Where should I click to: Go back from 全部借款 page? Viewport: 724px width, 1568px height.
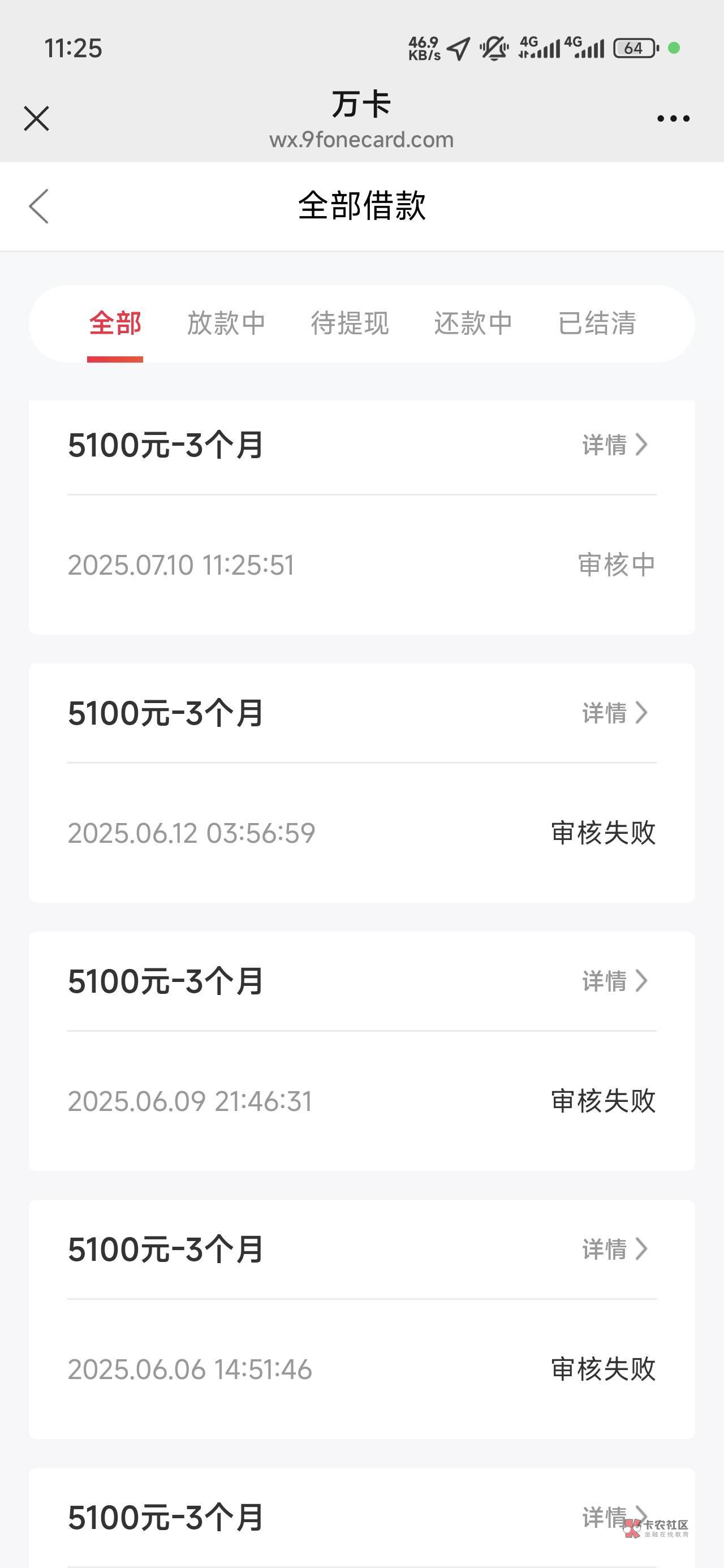(x=39, y=206)
